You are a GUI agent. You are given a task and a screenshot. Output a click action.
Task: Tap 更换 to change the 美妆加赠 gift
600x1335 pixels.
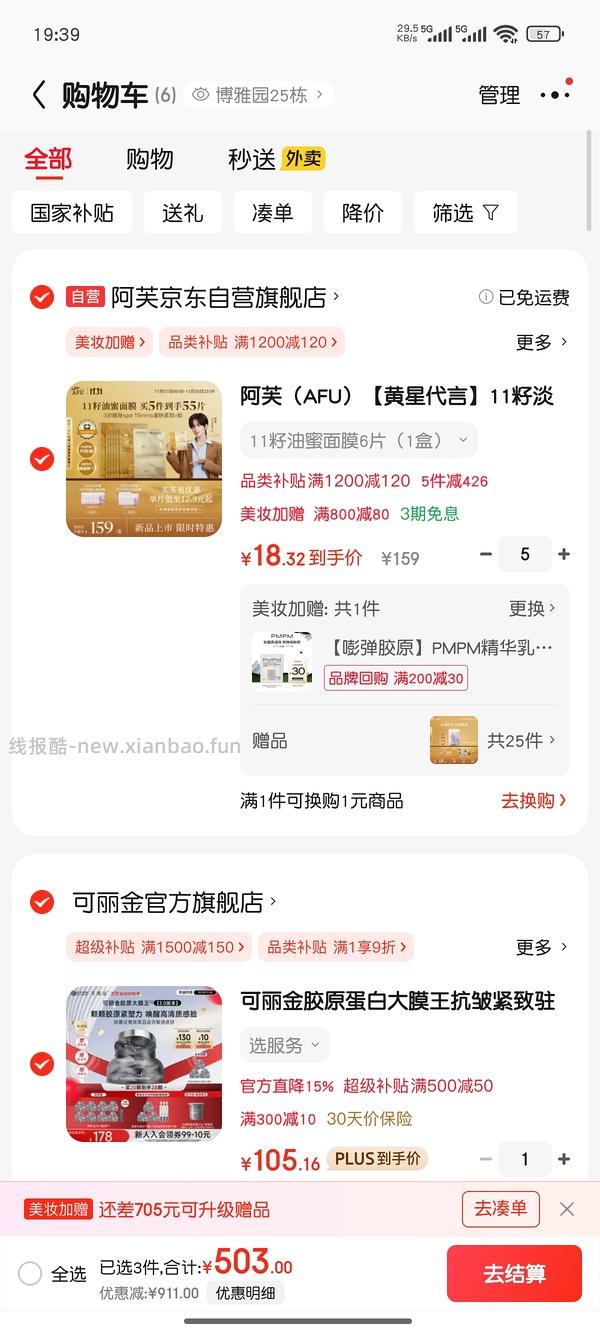[532, 608]
